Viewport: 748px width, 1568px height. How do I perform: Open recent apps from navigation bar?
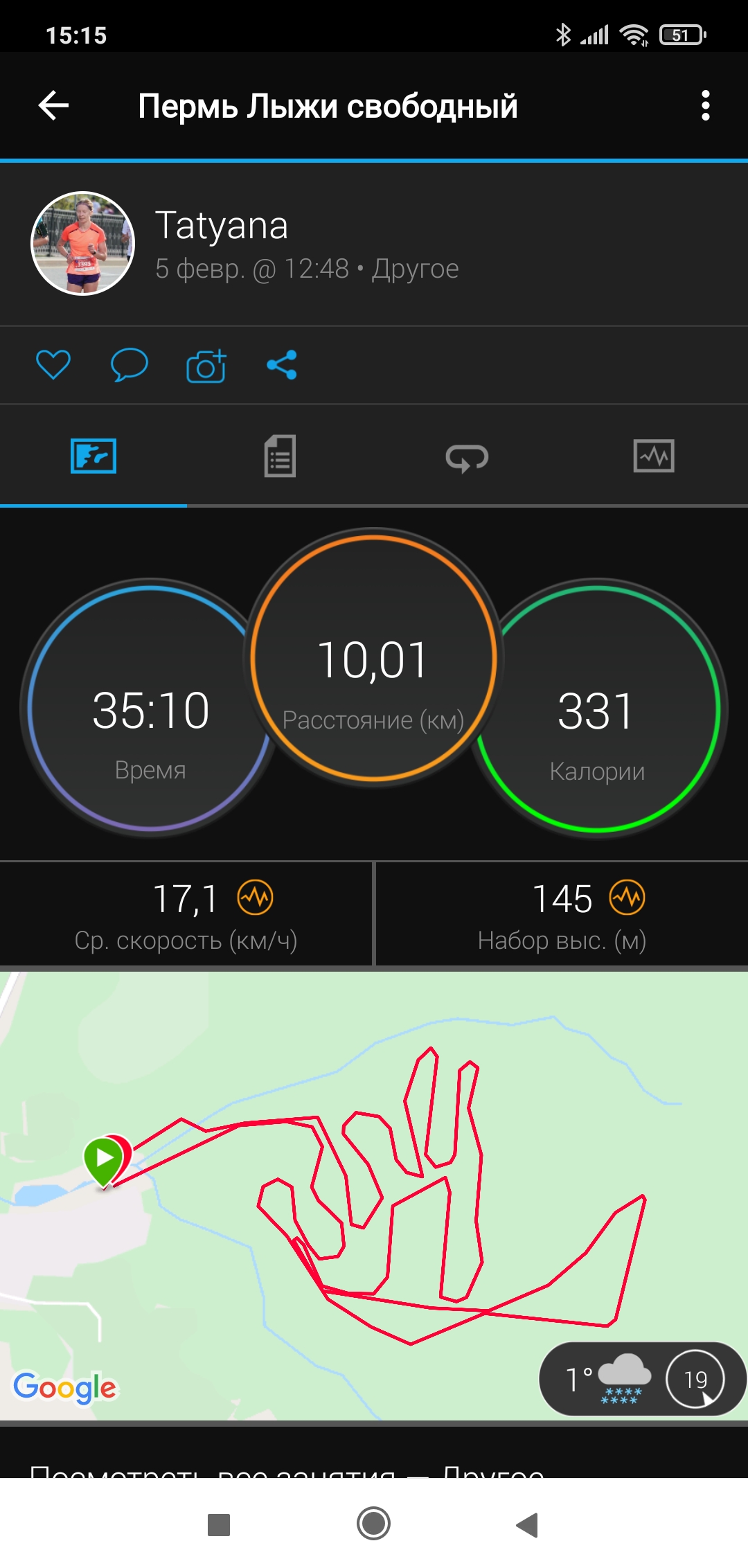coord(219,1524)
